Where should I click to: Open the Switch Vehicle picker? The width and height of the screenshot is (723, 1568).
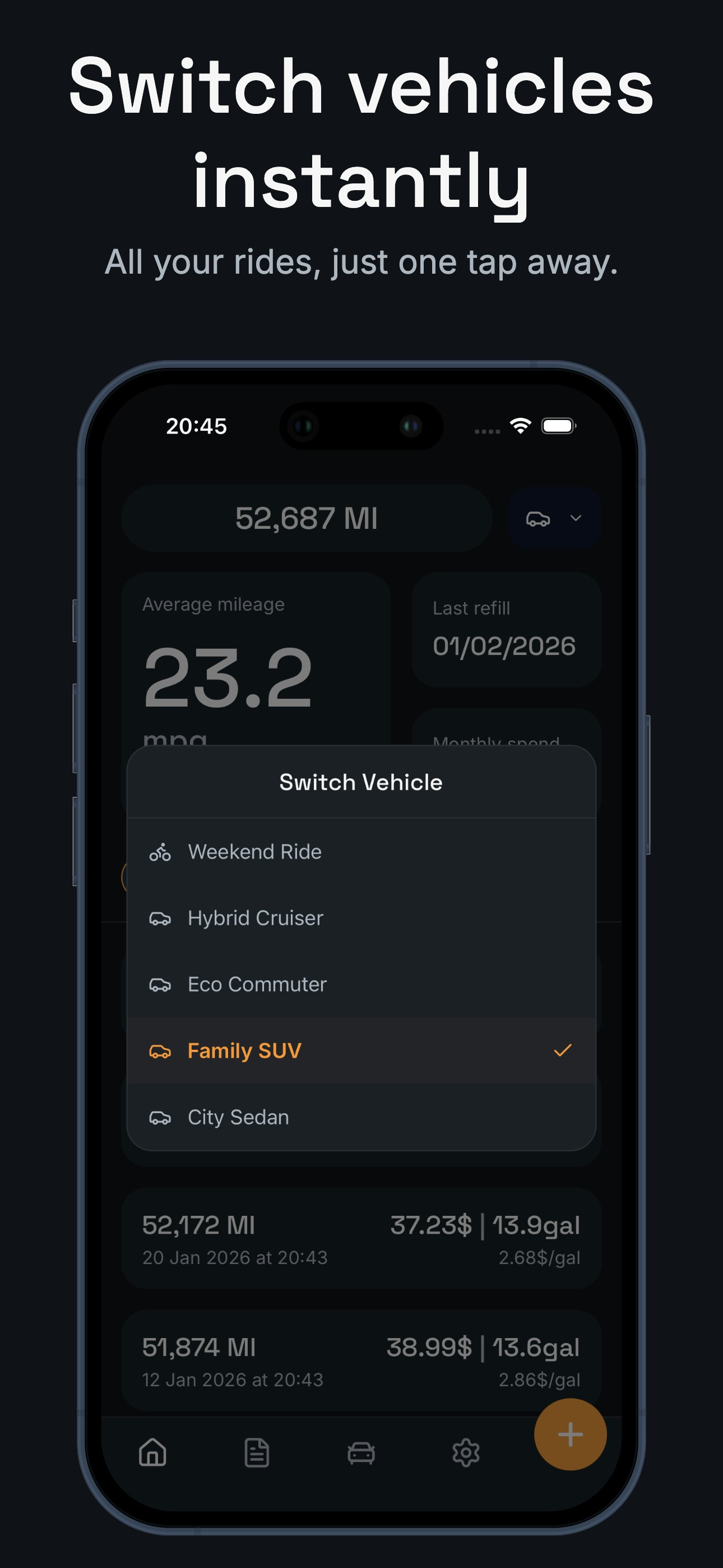(553, 519)
